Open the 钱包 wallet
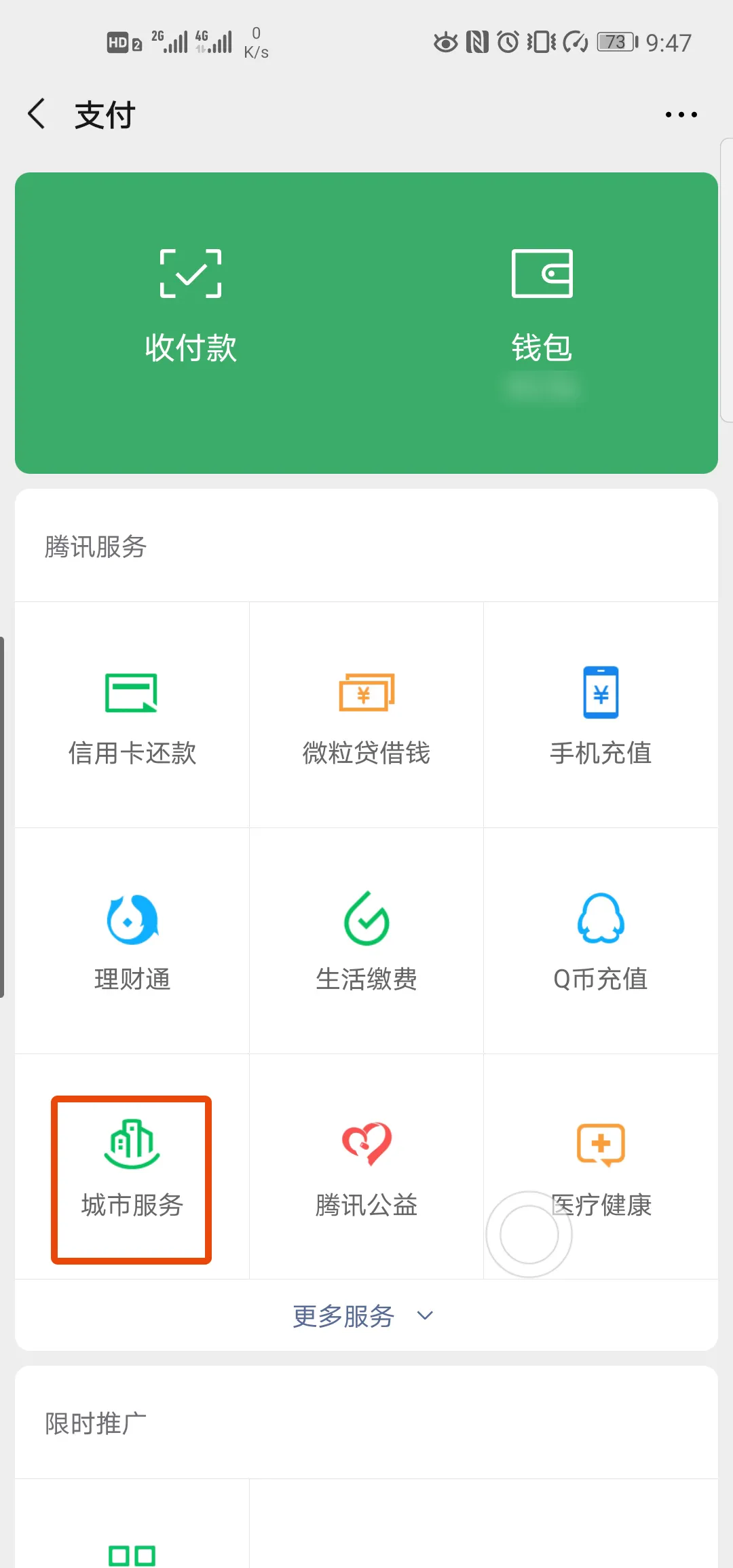 (542, 307)
